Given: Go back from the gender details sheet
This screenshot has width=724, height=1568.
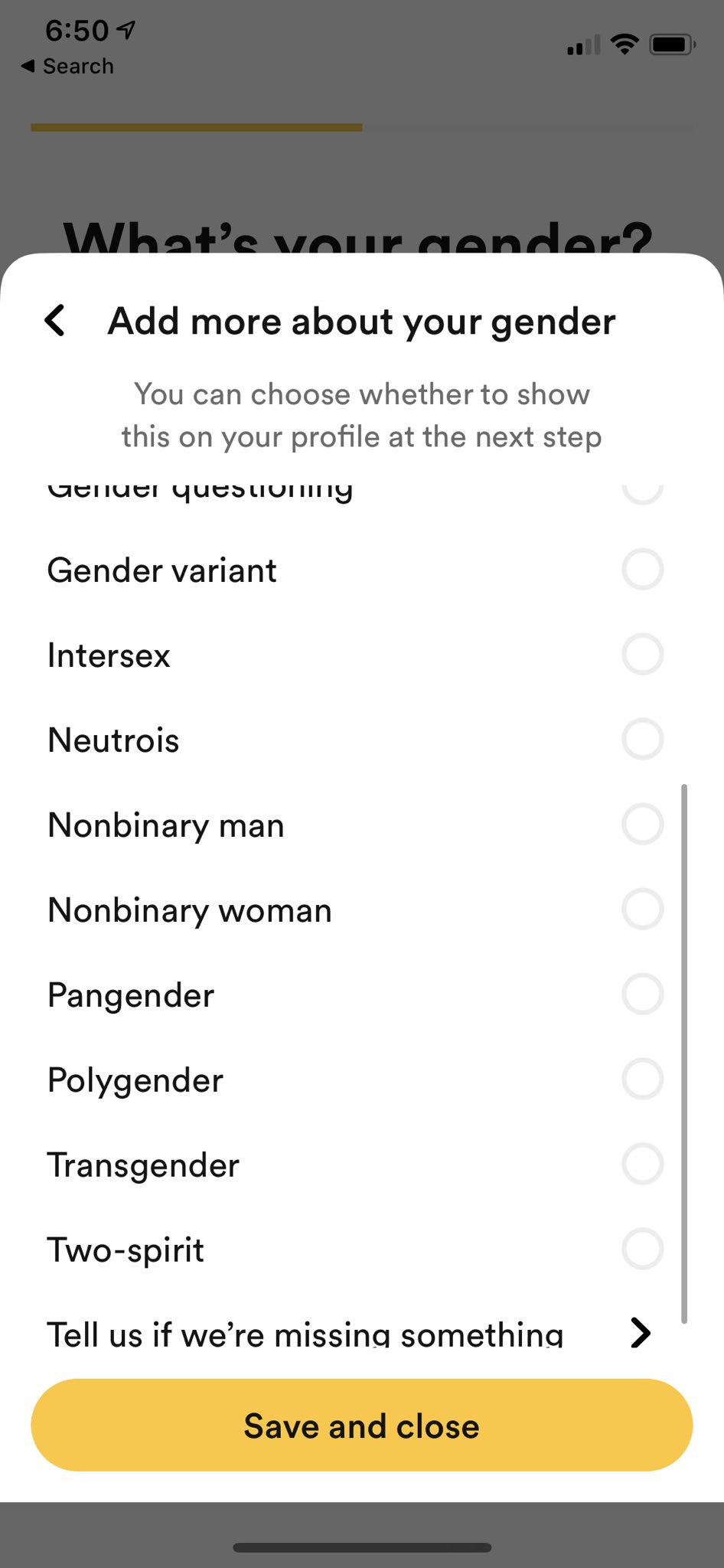Looking at the screenshot, I should tap(55, 321).
